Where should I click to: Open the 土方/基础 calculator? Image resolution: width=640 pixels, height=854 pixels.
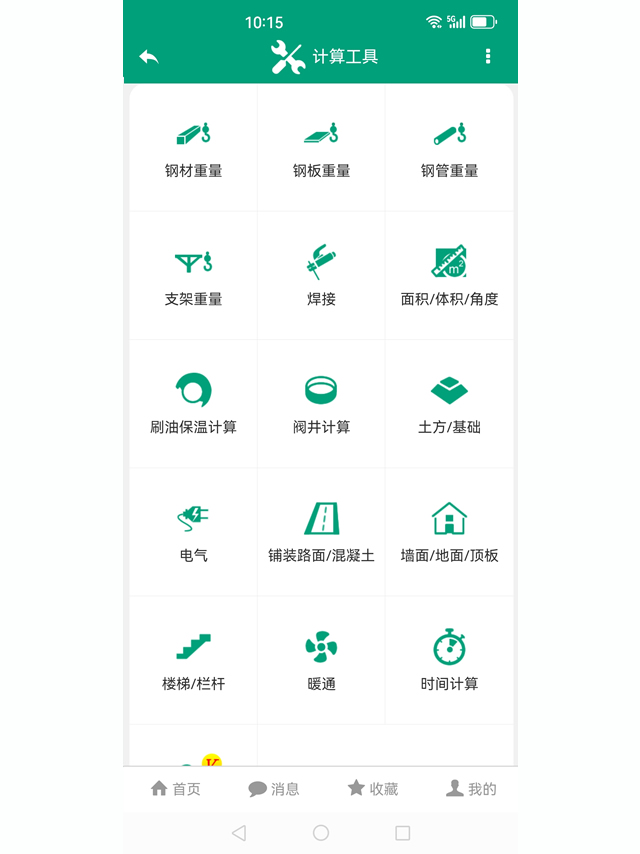[449, 404]
